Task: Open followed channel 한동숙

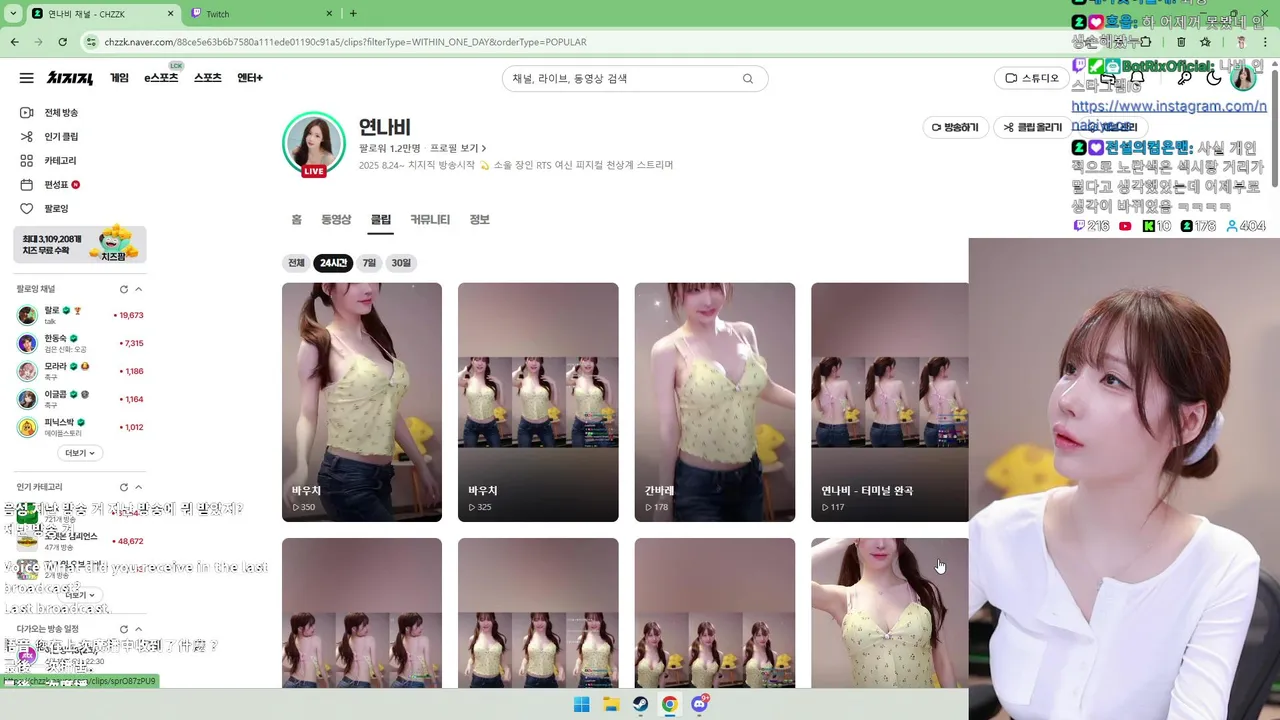Action: tap(55, 339)
